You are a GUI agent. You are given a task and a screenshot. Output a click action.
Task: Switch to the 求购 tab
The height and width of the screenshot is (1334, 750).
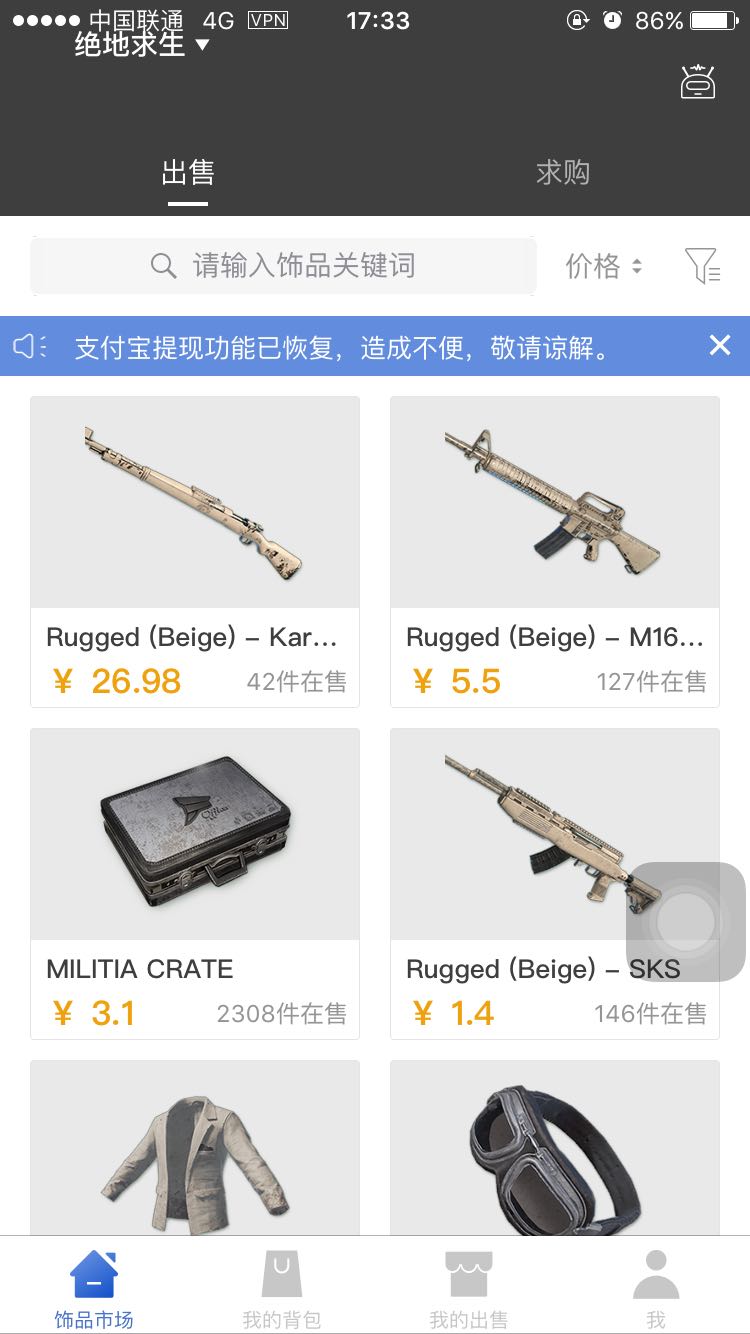coord(562,173)
